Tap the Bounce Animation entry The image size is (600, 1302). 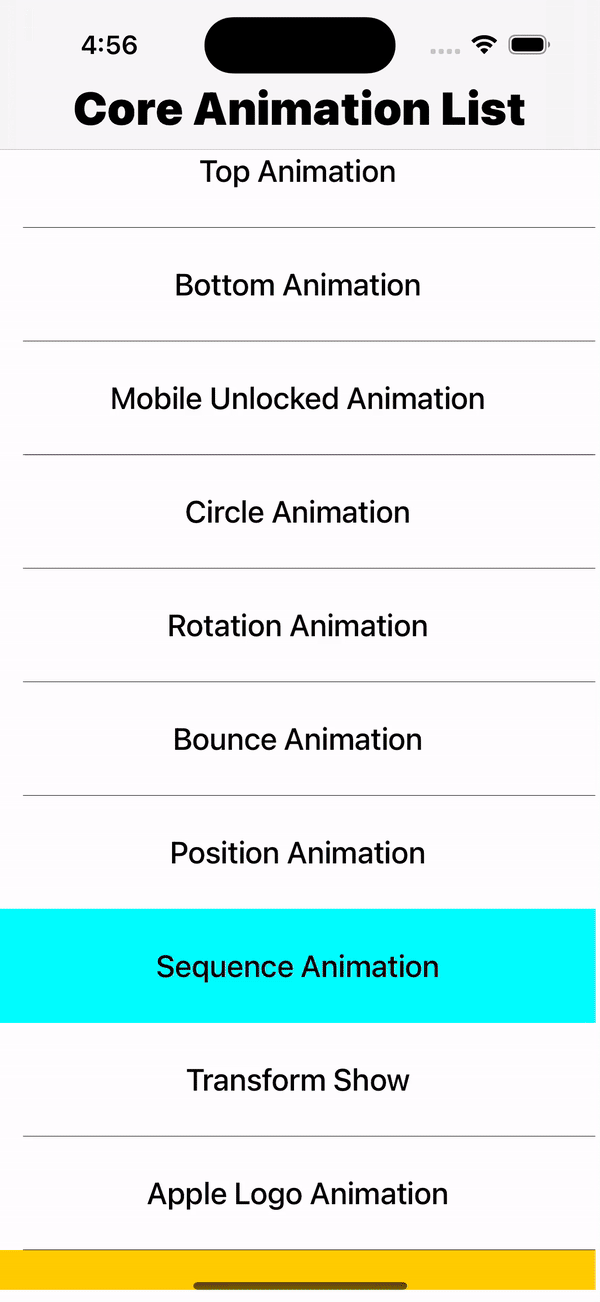298,740
